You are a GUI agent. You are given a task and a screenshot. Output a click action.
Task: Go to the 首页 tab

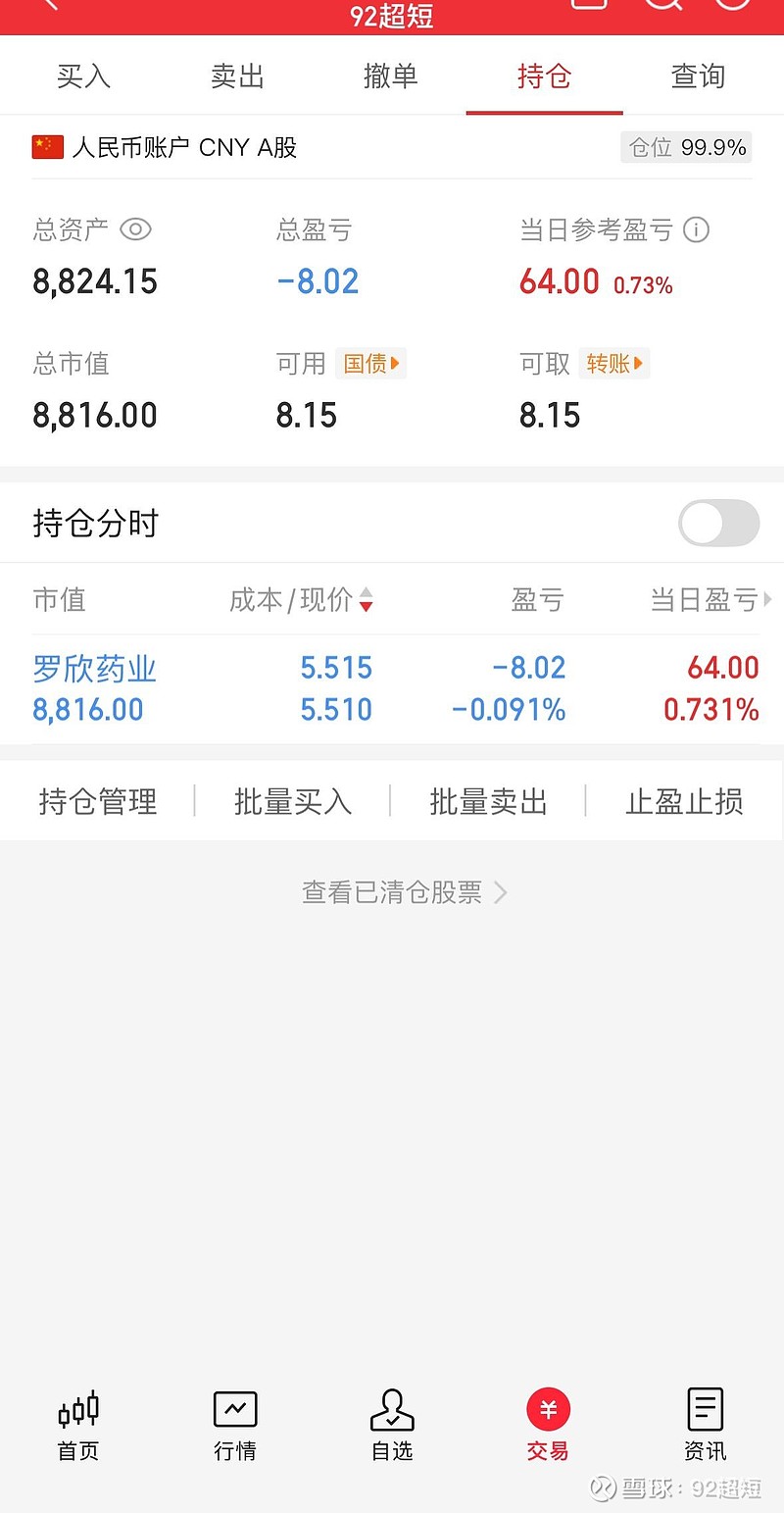78,1425
